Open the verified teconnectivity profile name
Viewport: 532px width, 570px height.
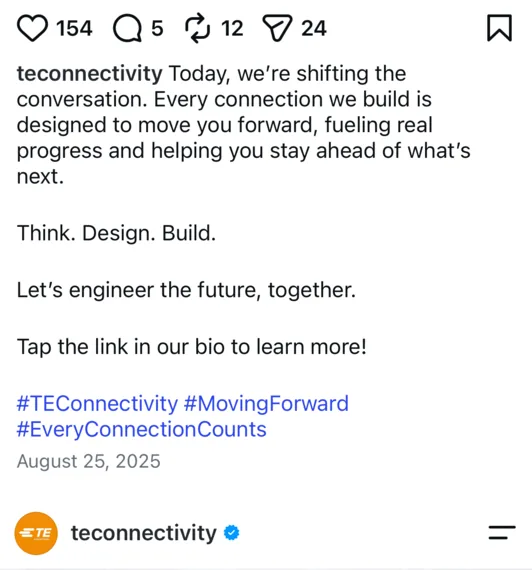(144, 533)
